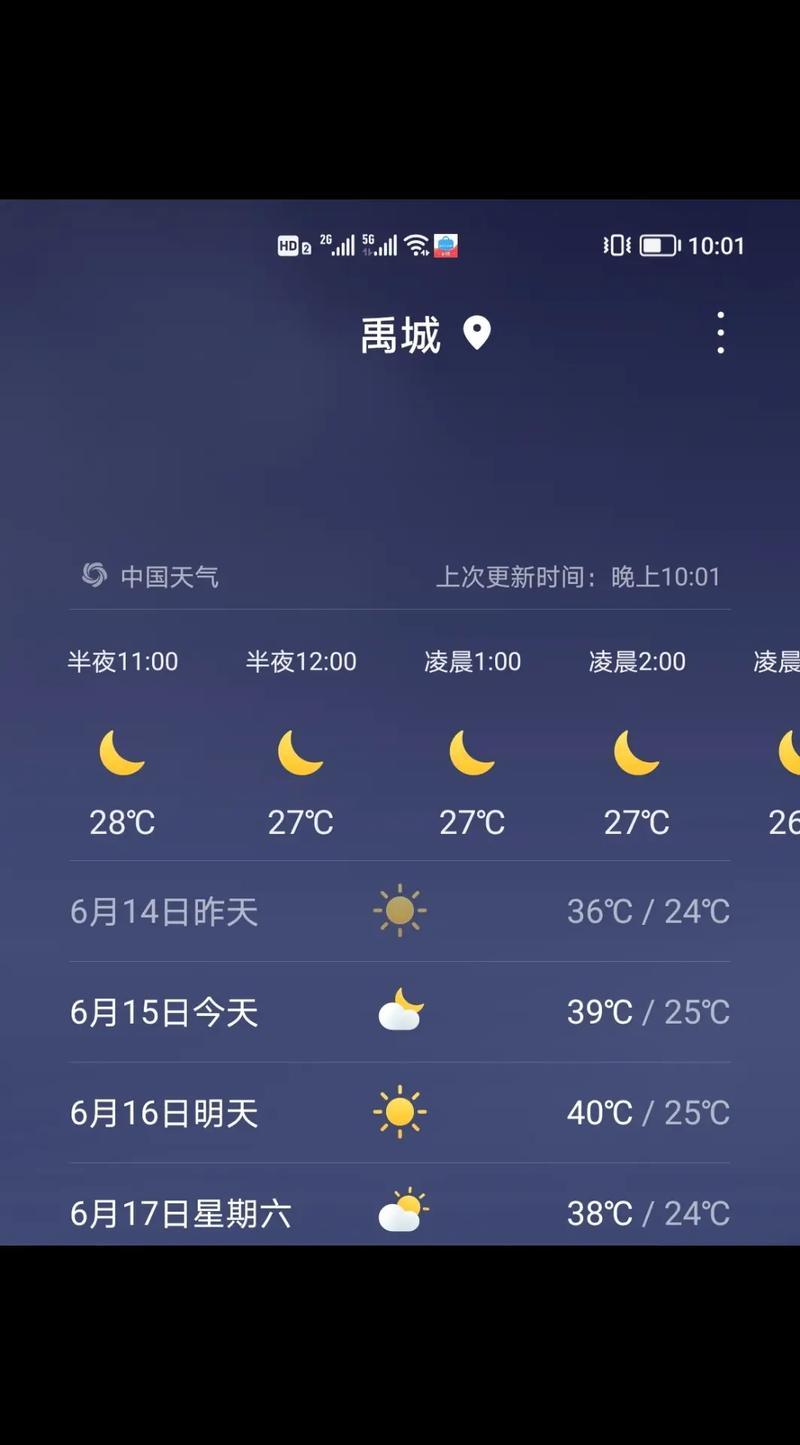The height and width of the screenshot is (1445, 800).
Task: Tap the 28℃ temperature reading
Action: [122, 822]
